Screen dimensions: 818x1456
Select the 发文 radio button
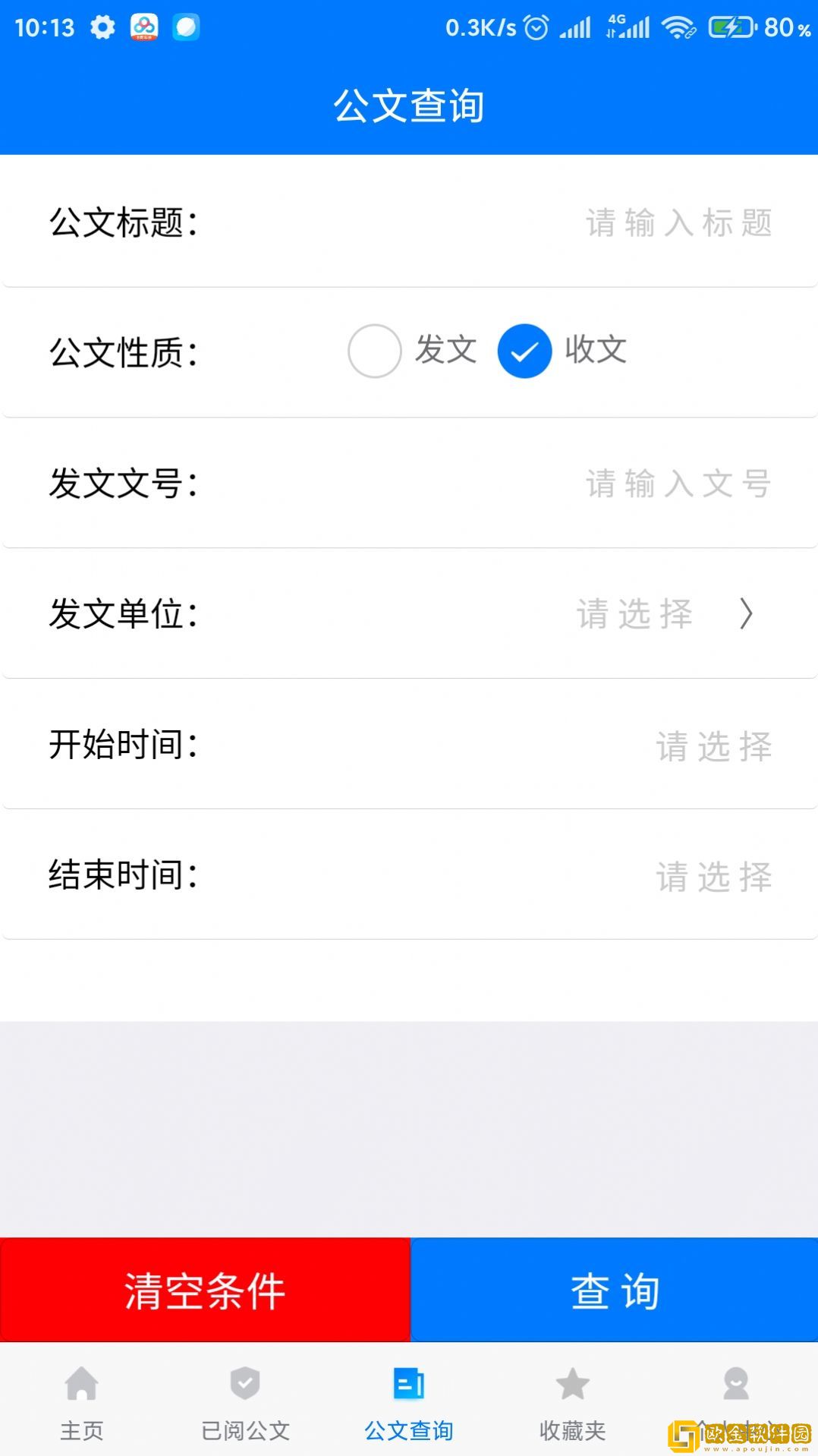373,351
